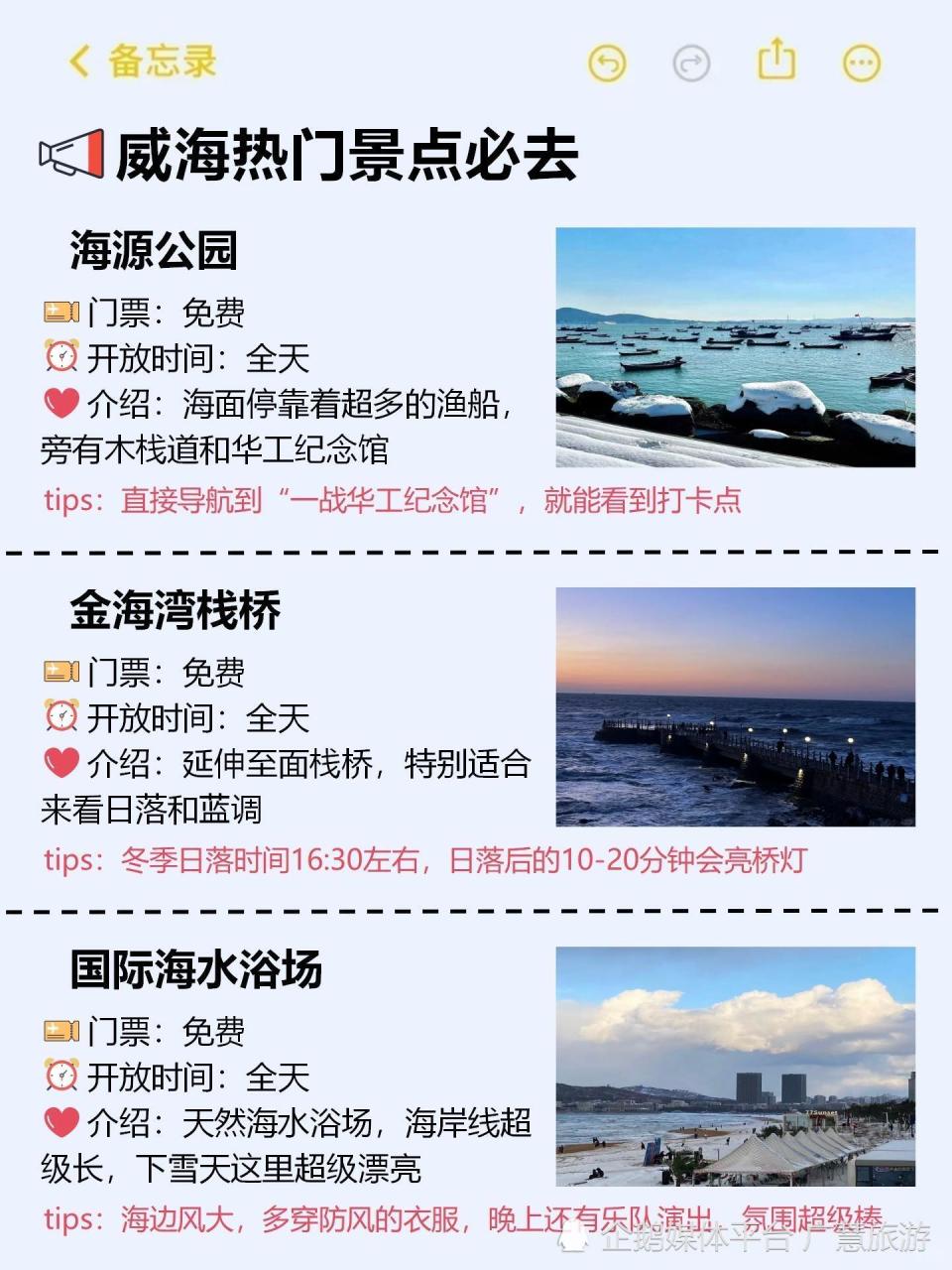Click the back chevron beside 备忘录

(x=79, y=60)
